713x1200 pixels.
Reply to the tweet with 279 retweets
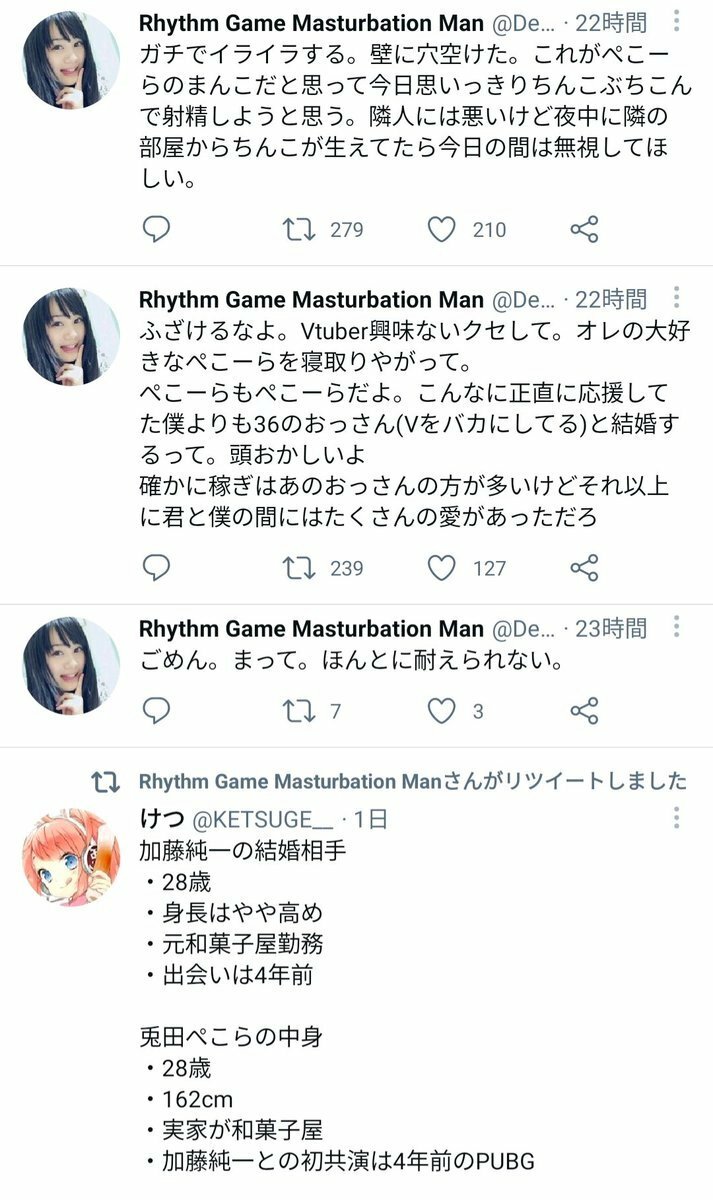(x=155, y=230)
